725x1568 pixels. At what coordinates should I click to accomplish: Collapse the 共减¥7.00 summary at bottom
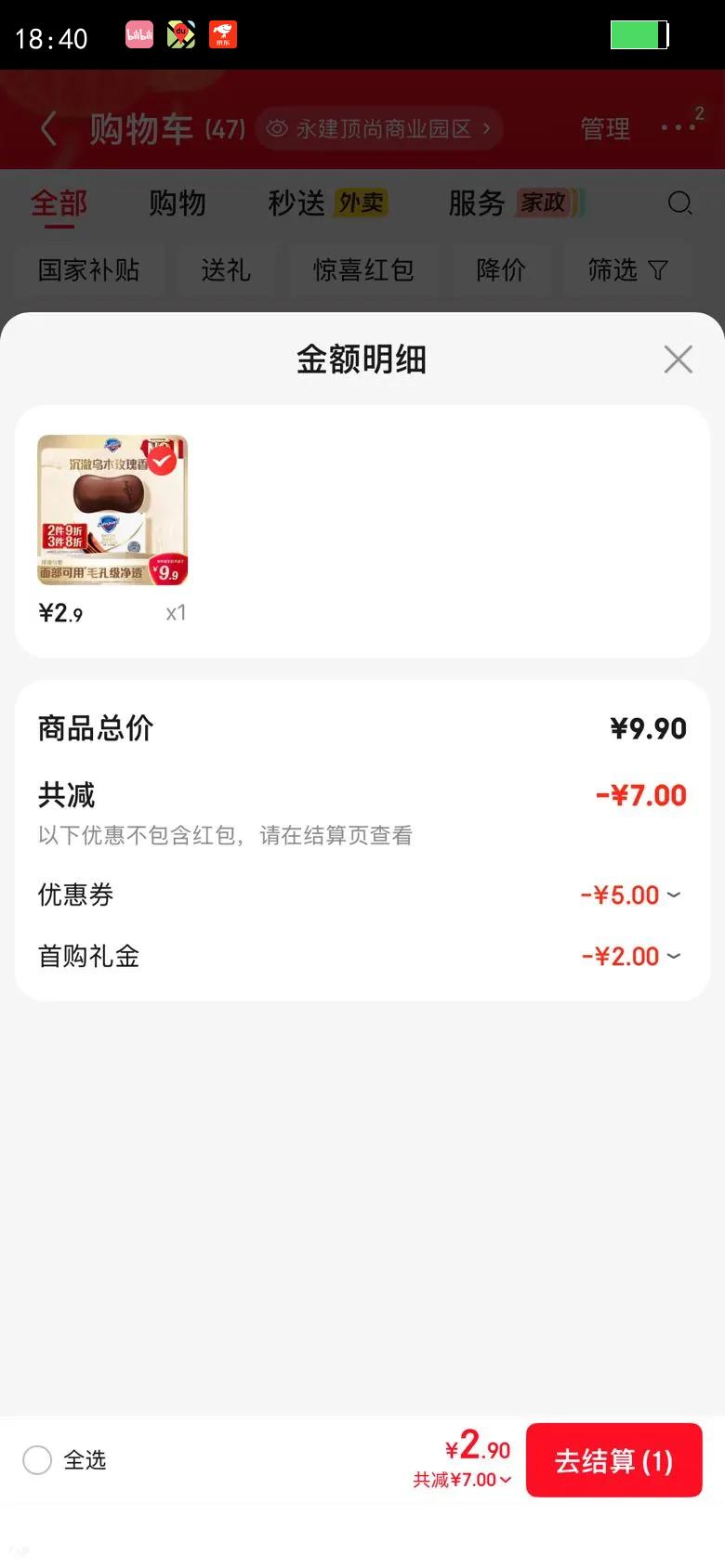[x=462, y=1480]
